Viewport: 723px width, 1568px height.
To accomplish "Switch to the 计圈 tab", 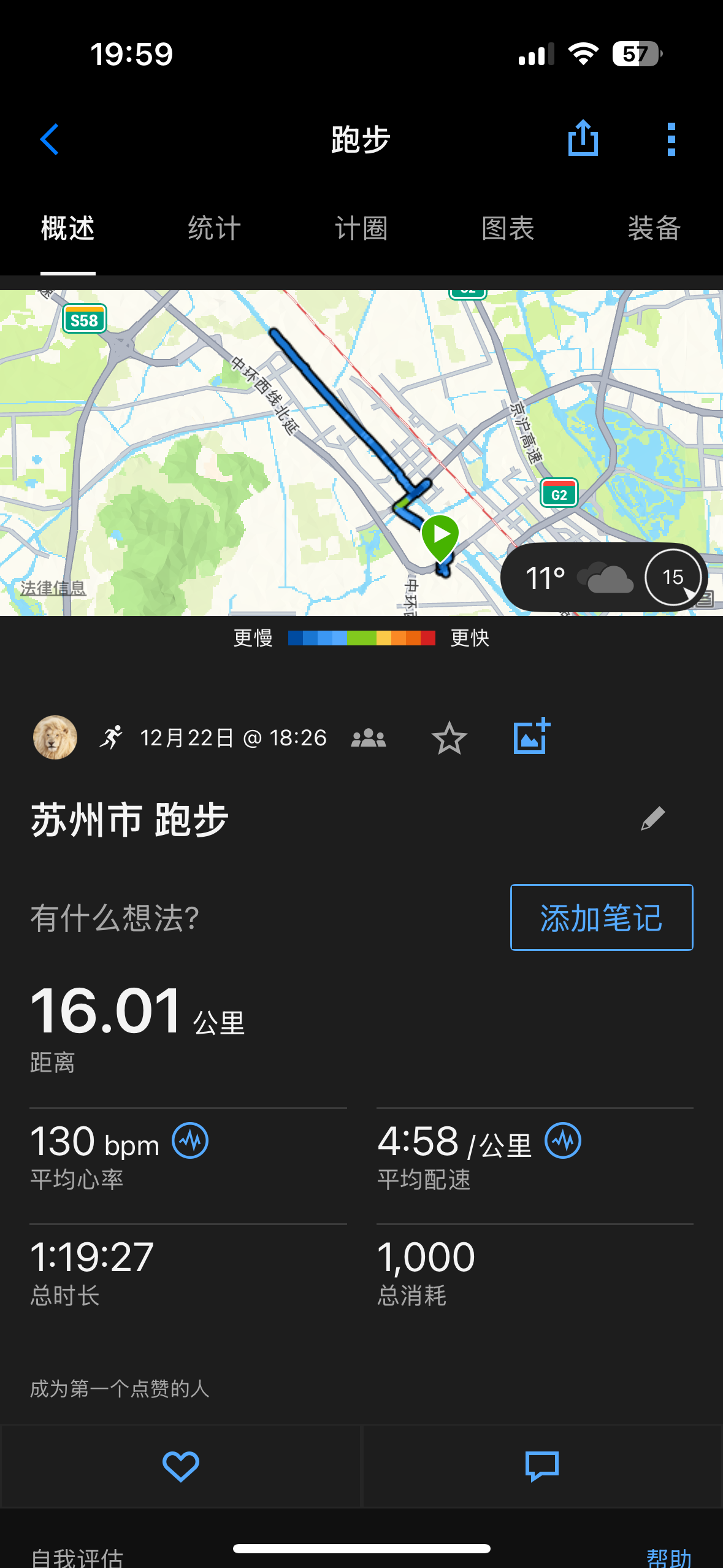I will [361, 228].
